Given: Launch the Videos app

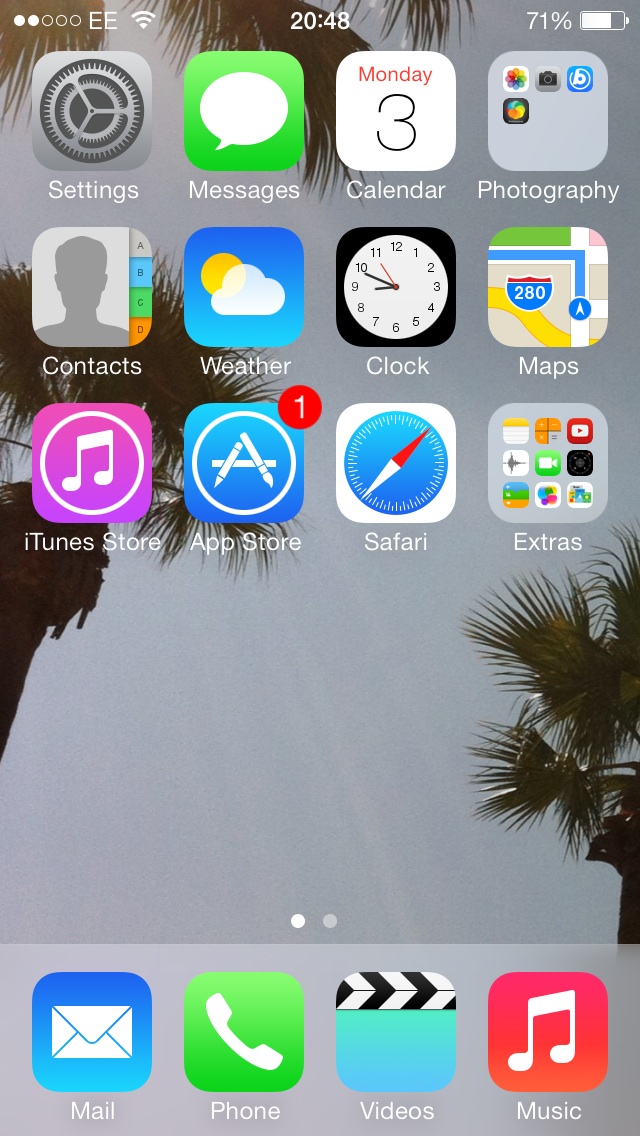Looking at the screenshot, I should [396, 1032].
